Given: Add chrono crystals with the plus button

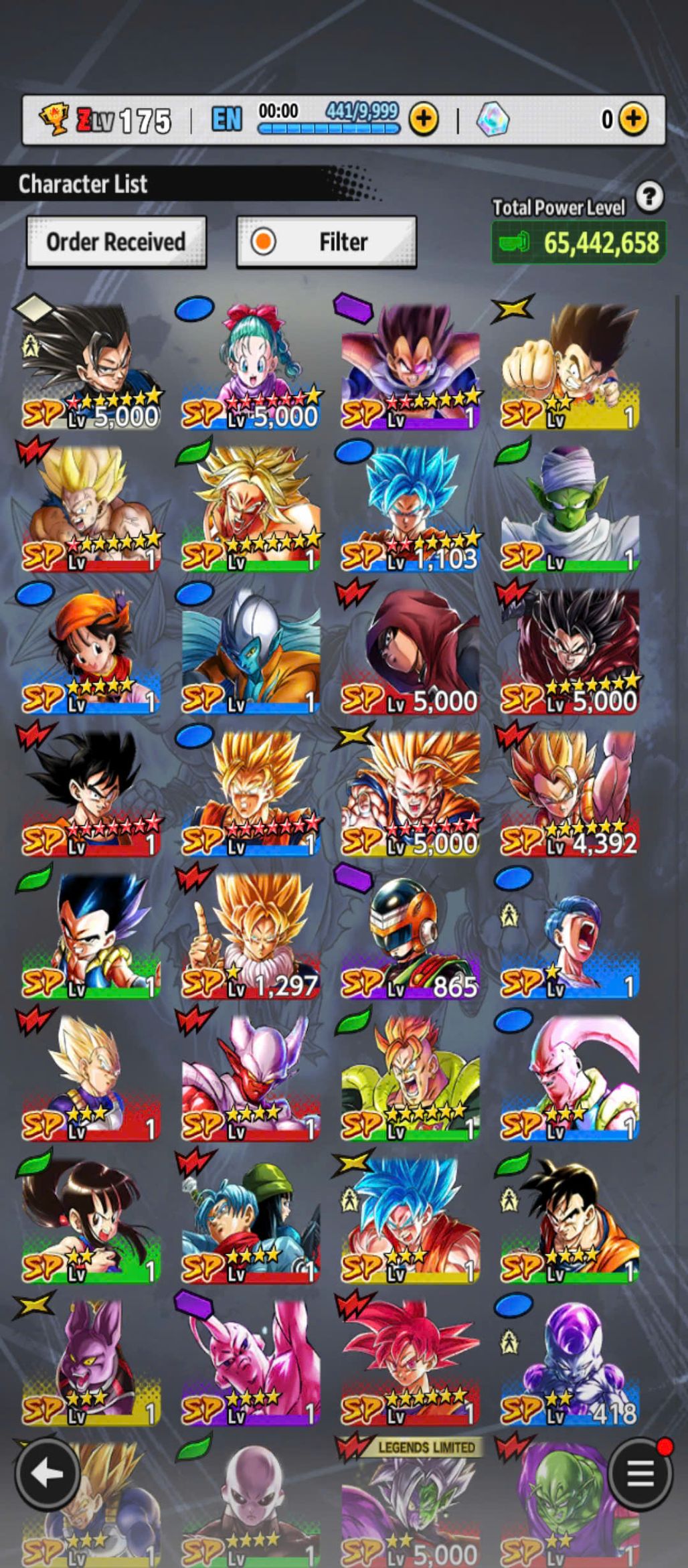Looking at the screenshot, I should tap(632, 120).
